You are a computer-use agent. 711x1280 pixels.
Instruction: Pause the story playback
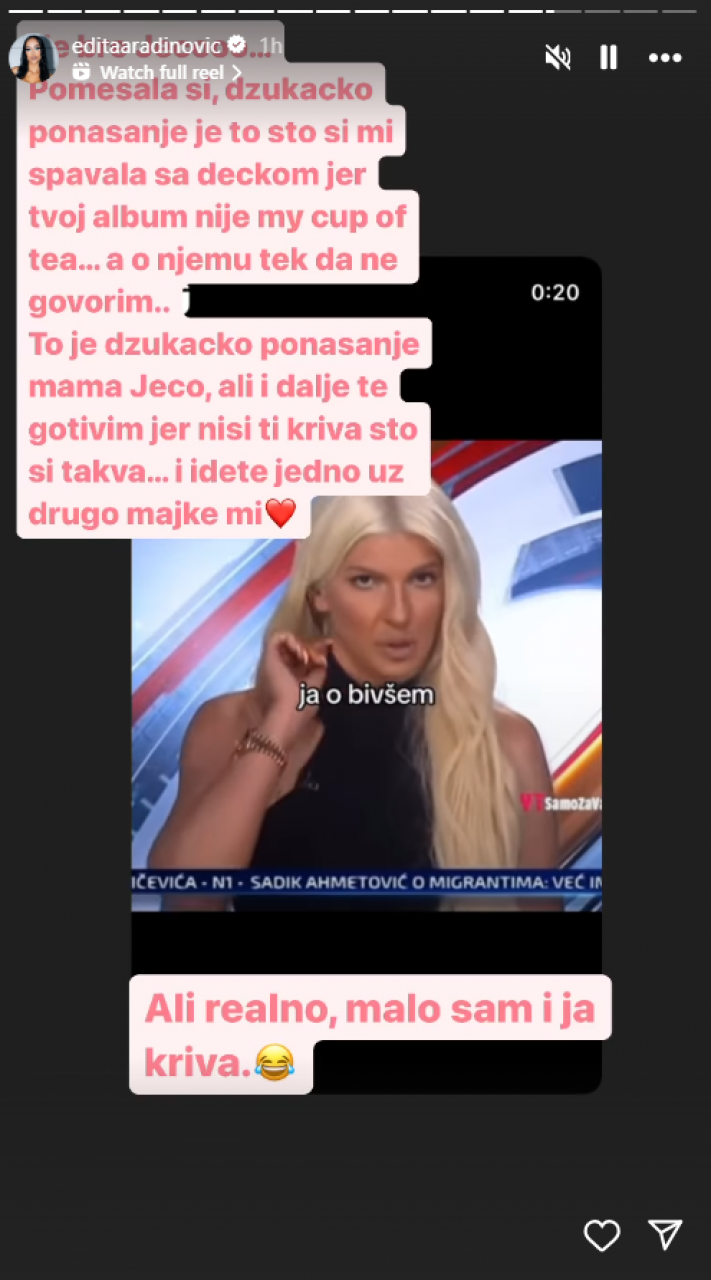pyautogui.click(x=608, y=58)
